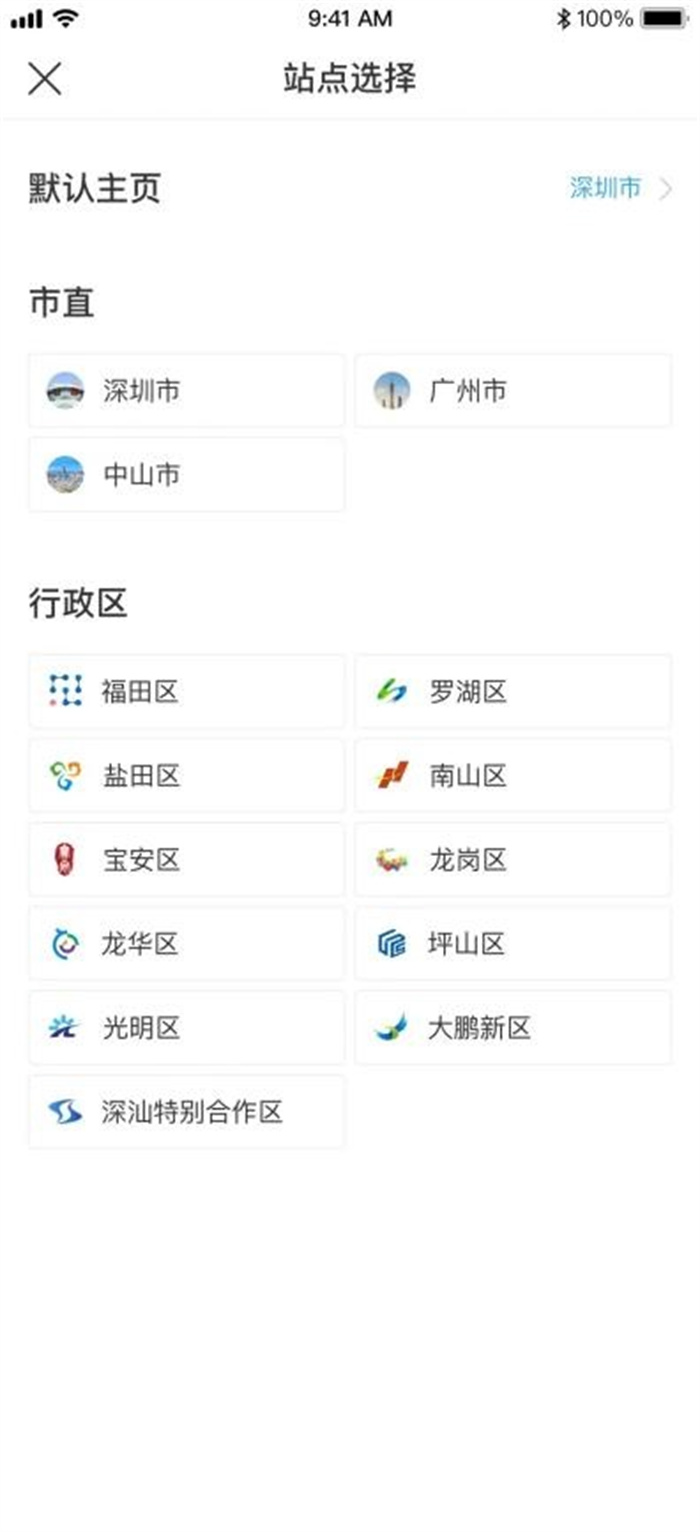Switch to 龙华区 district
The width and height of the screenshot is (700, 1532).
187,943
